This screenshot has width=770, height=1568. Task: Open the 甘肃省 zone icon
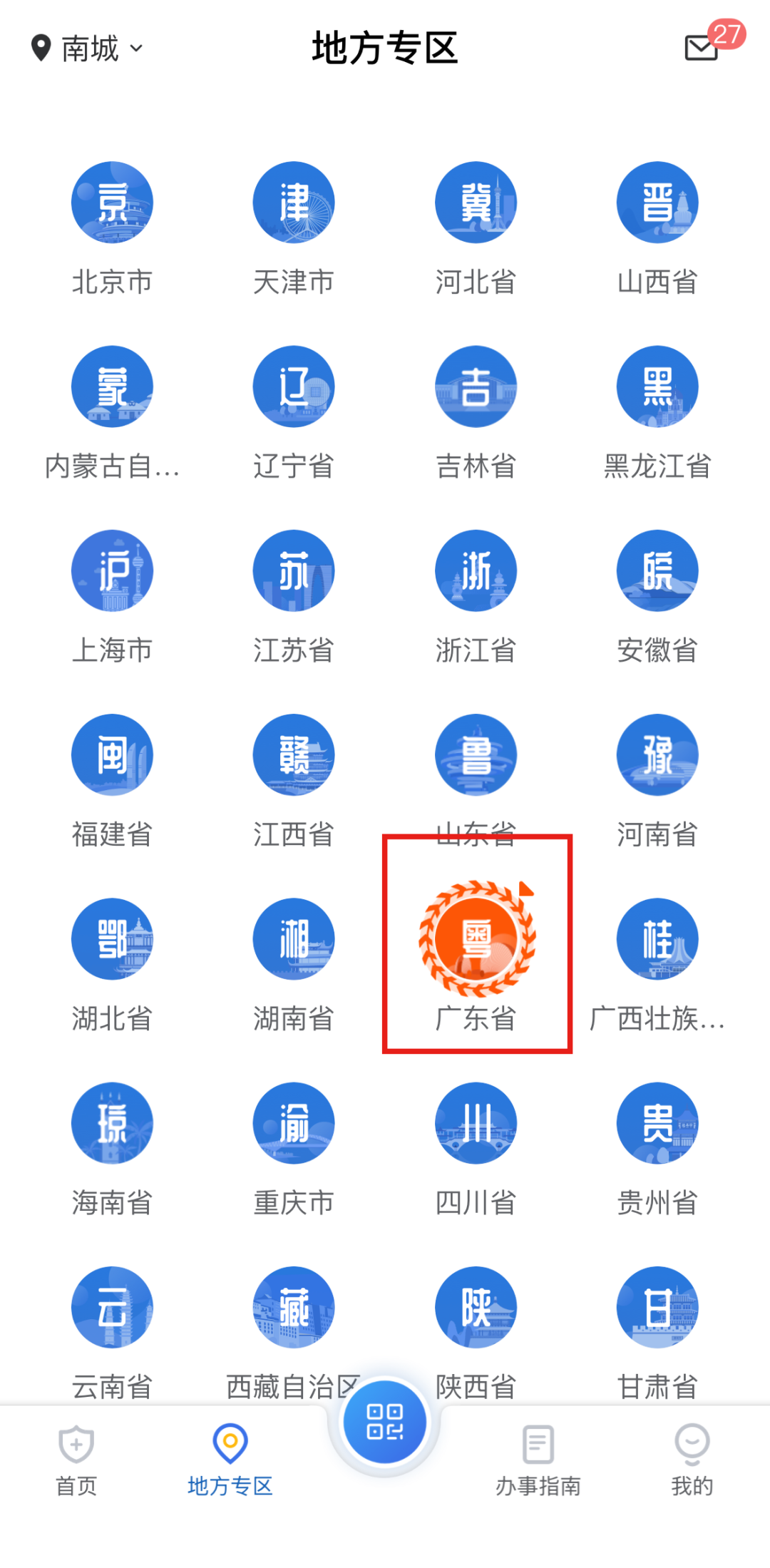point(657,1307)
